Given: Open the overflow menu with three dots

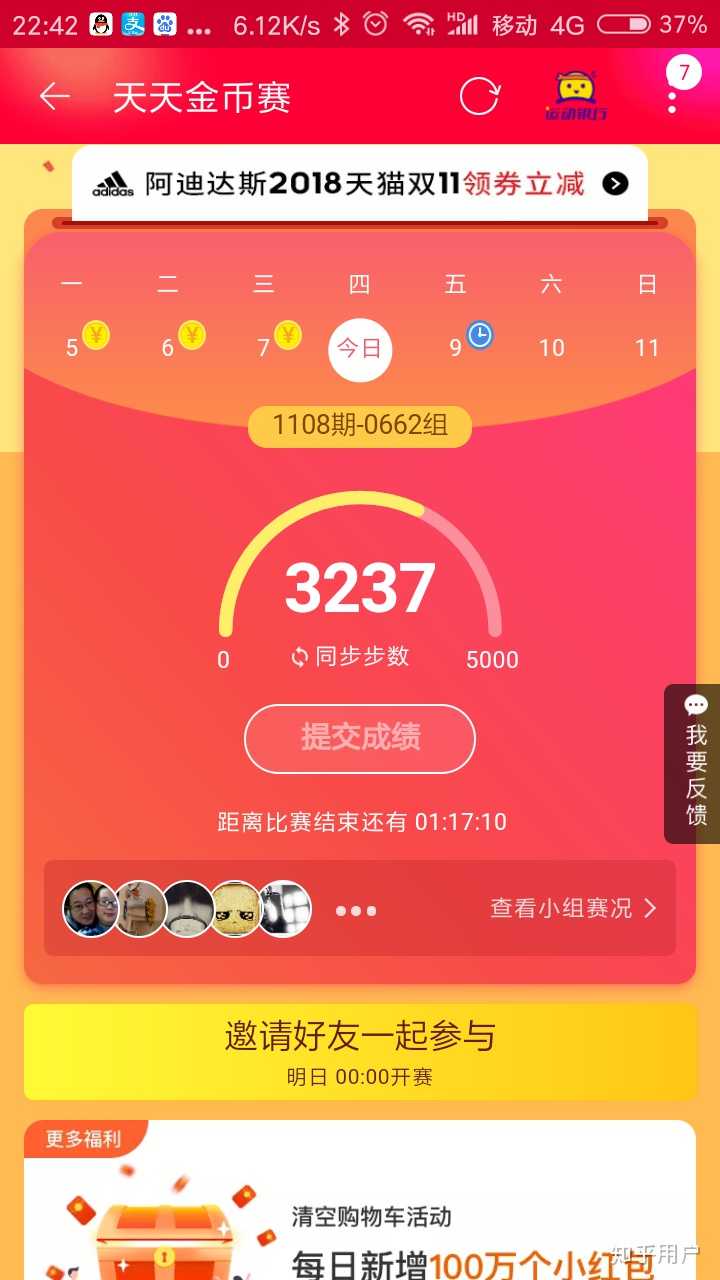Looking at the screenshot, I should 672,96.
